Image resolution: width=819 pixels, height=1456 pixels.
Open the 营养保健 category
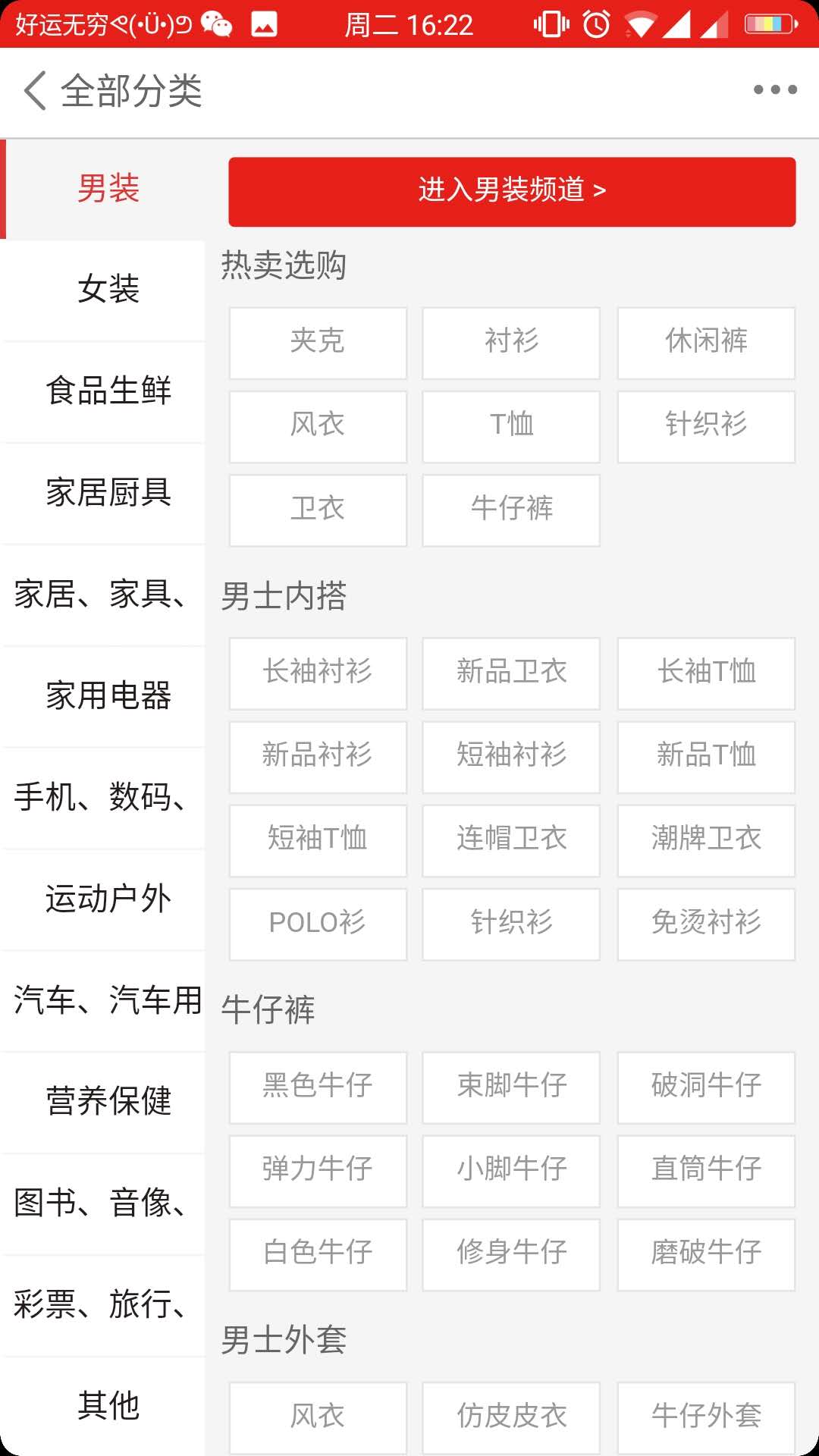click(108, 1102)
